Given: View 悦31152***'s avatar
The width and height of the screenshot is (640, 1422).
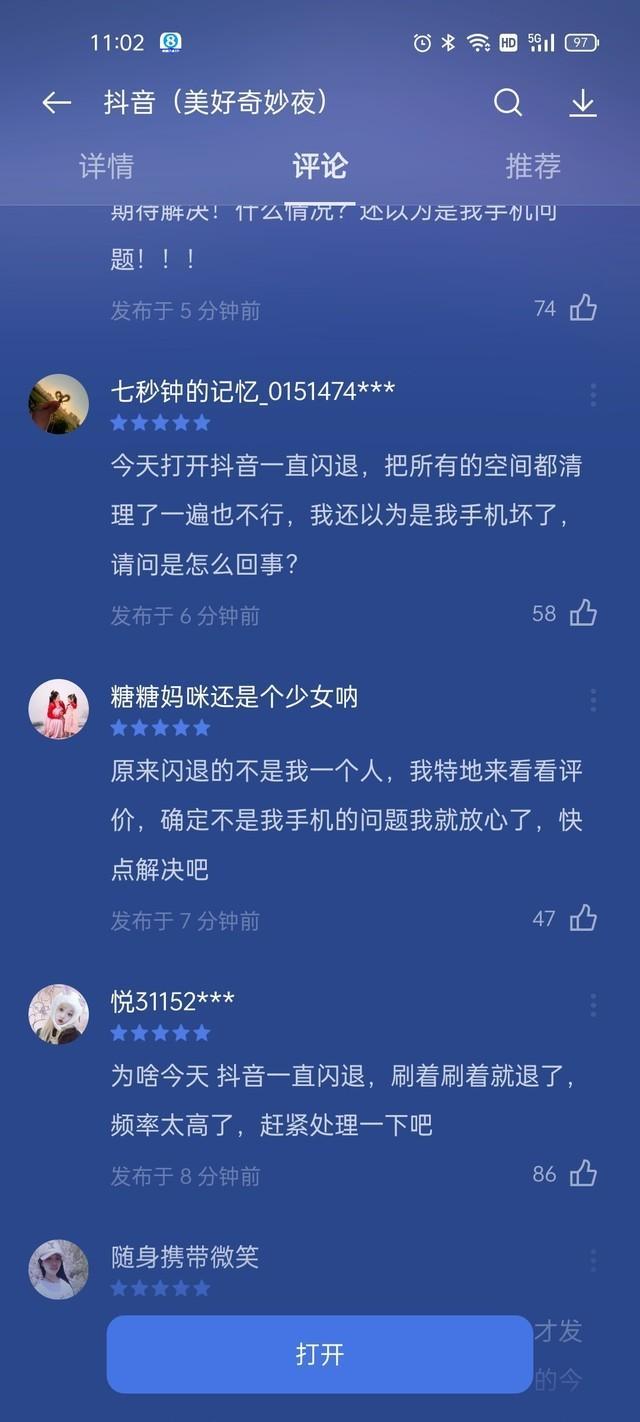Looking at the screenshot, I should tap(59, 1014).
